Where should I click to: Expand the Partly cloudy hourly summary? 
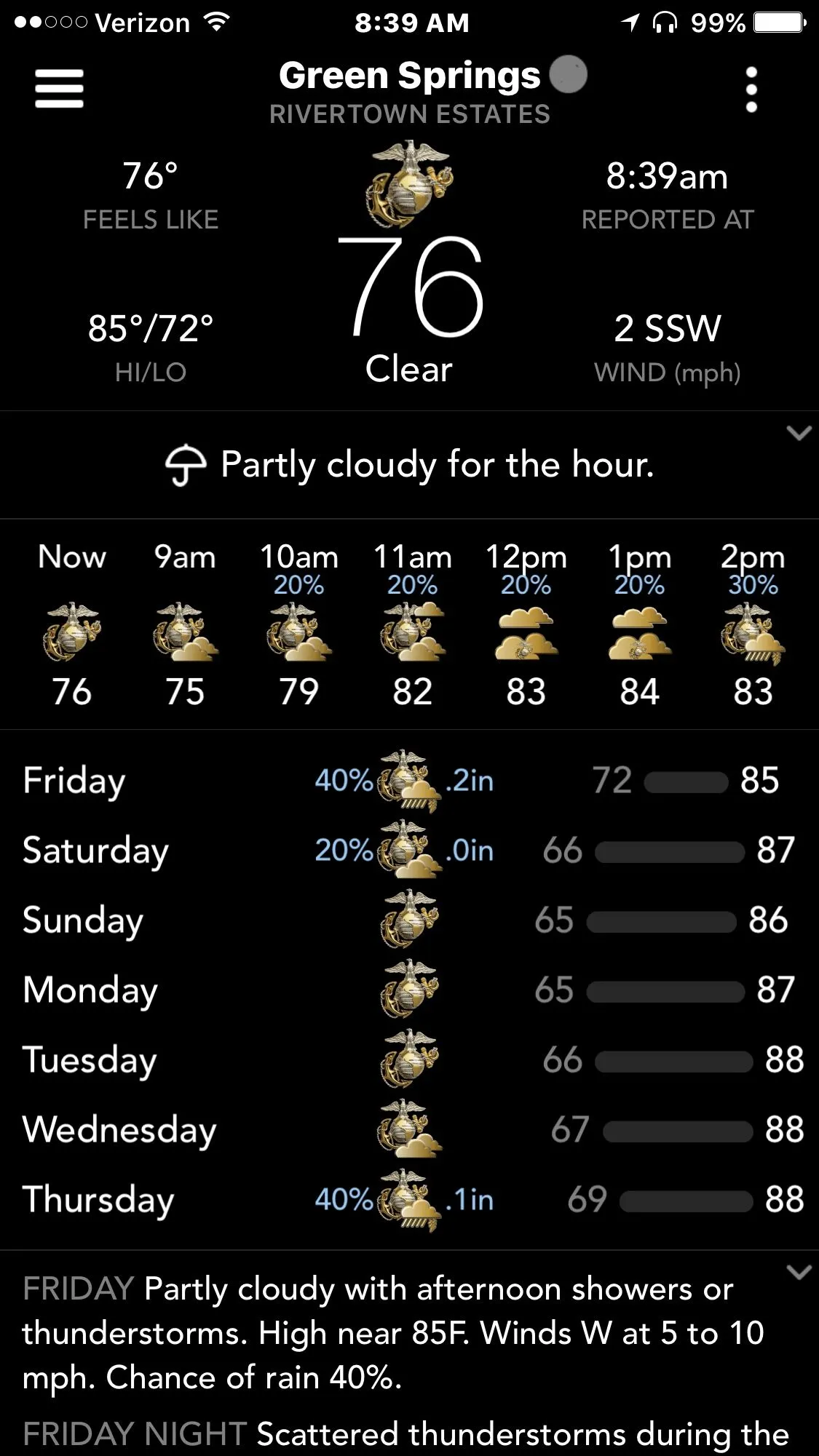click(x=799, y=434)
